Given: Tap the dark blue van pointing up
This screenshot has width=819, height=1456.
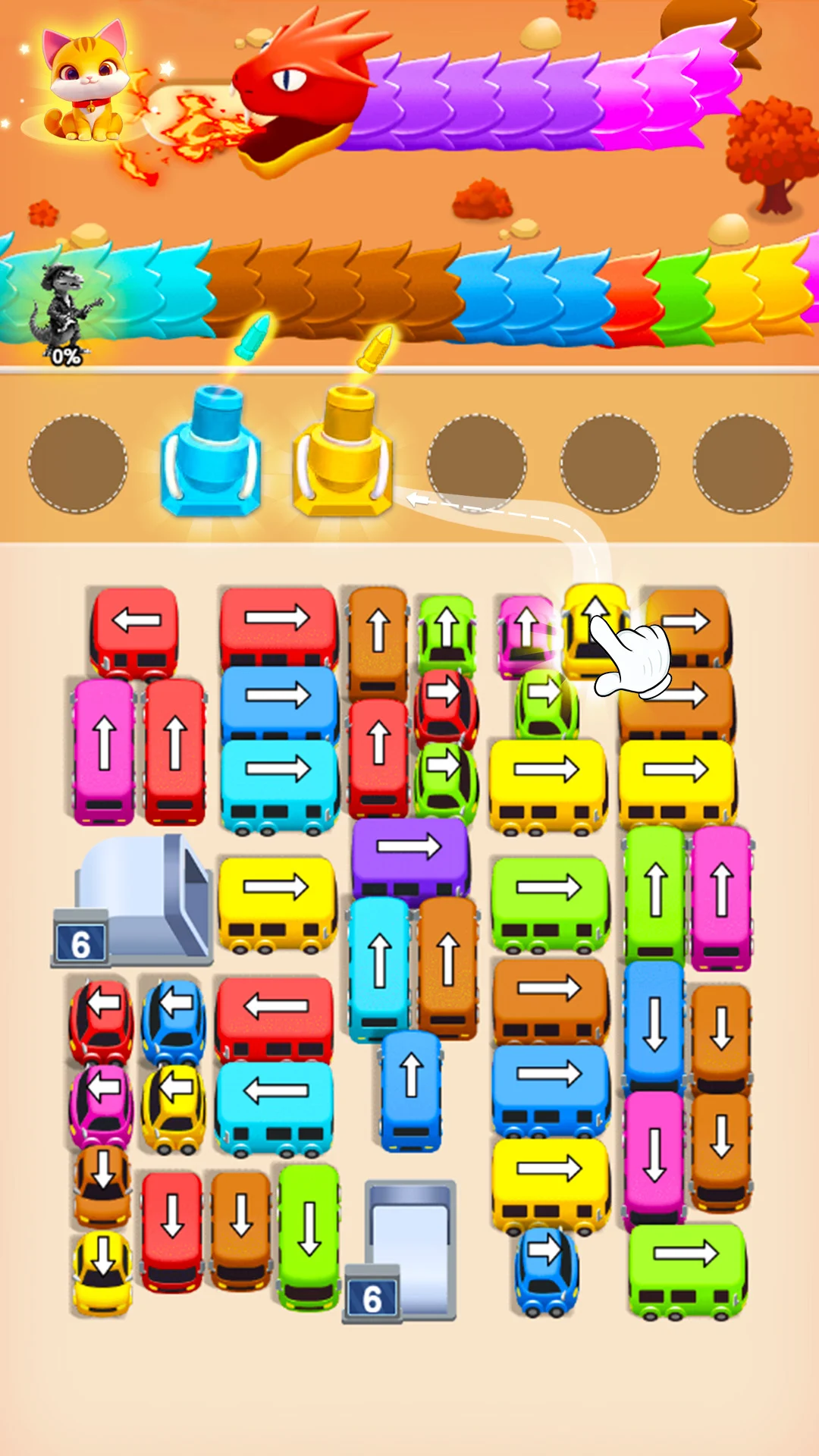Looking at the screenshot, I should tap(411, 1088).
